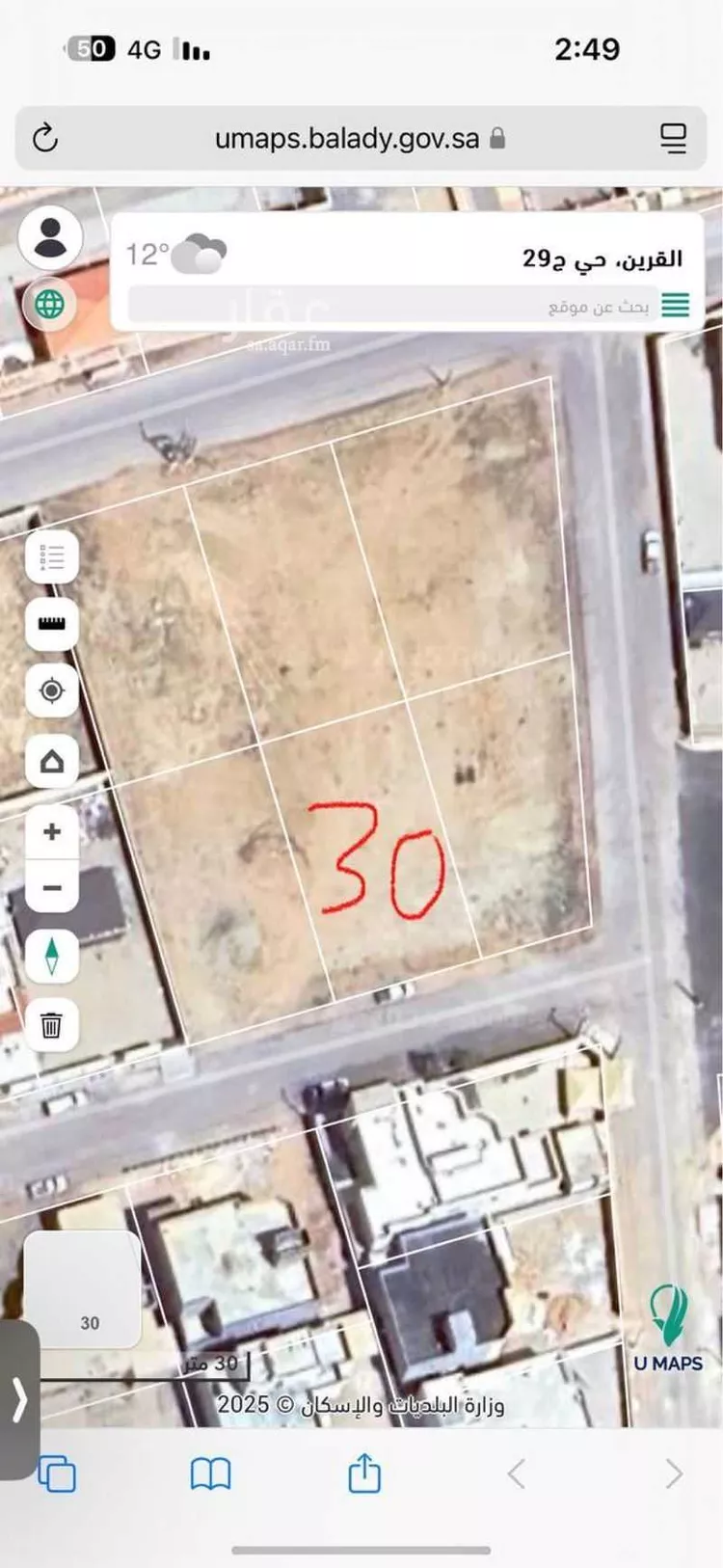Viewport: 723px width, 1568px height.
Task: Open the map layers list
Action: click(x=51, y=556)
